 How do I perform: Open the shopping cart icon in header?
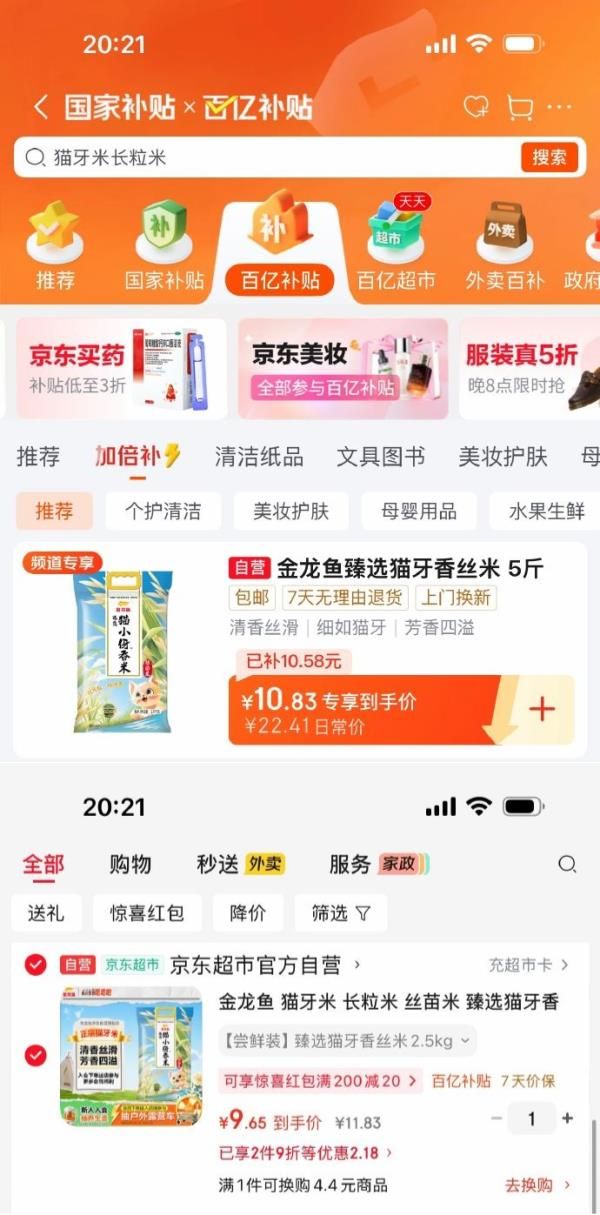[520, 108]
